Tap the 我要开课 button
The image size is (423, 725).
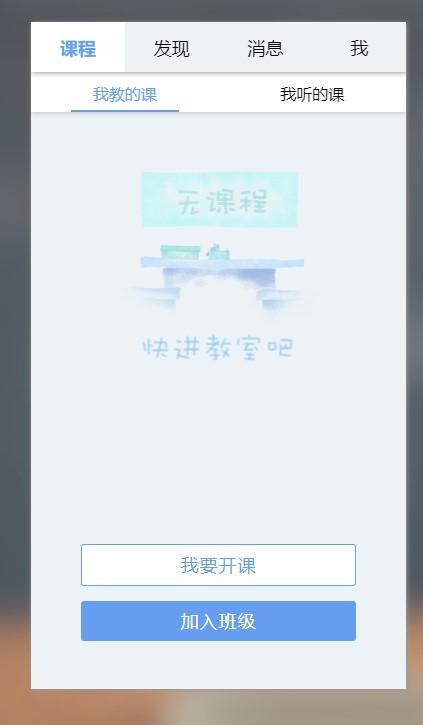click(218, 565)
